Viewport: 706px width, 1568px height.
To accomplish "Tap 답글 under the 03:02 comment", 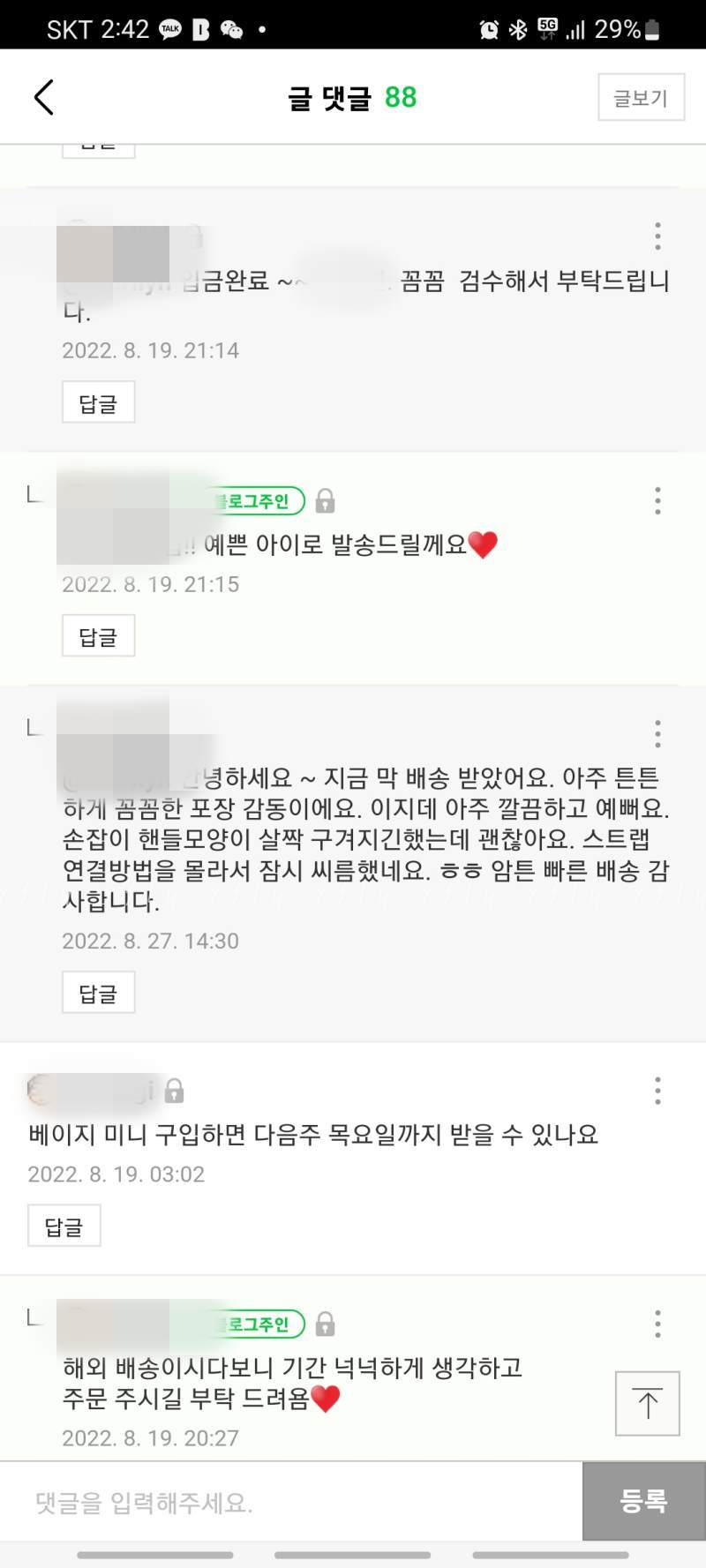I will click(x=64, y=1227).
